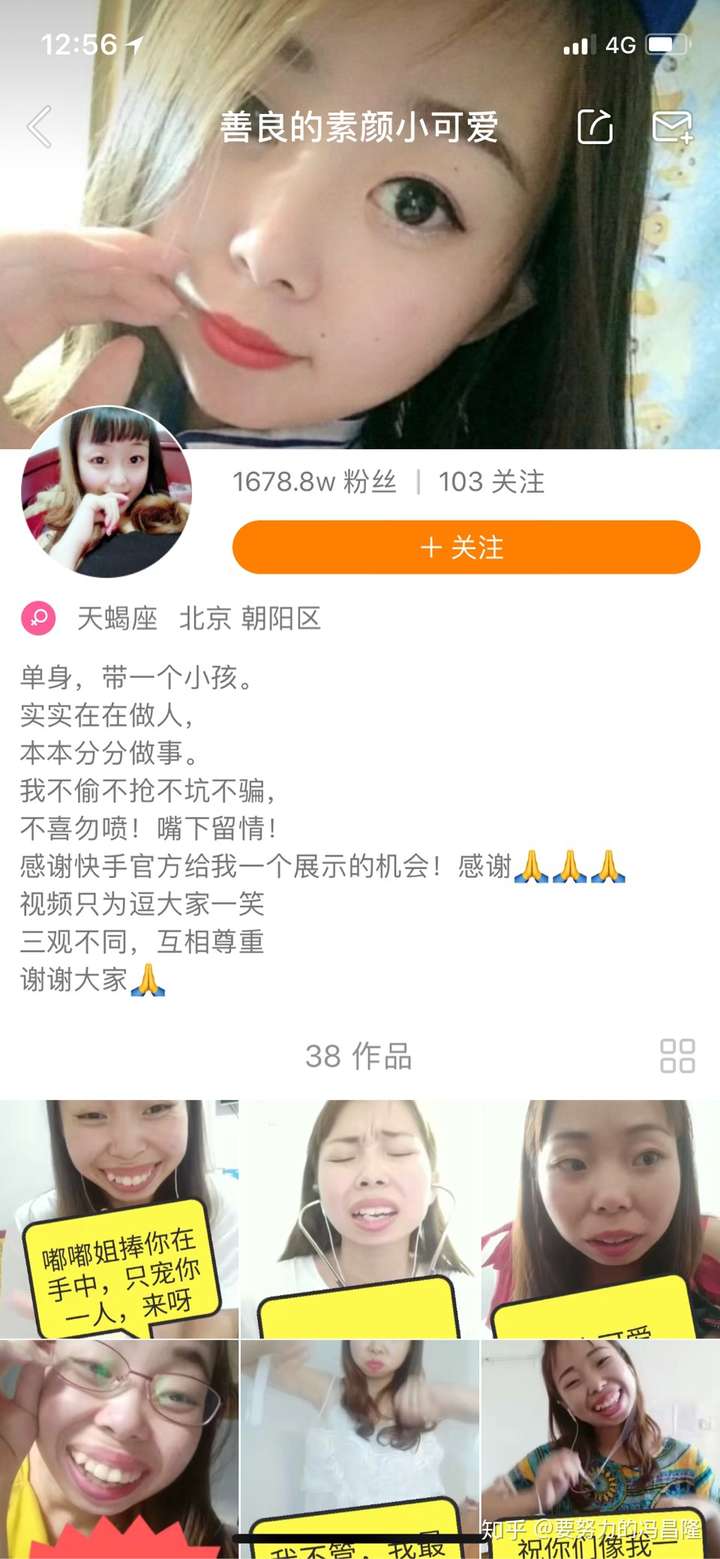Open the video captioned 嘟嘟姐捧你在手中

[x=119, y=1218]
